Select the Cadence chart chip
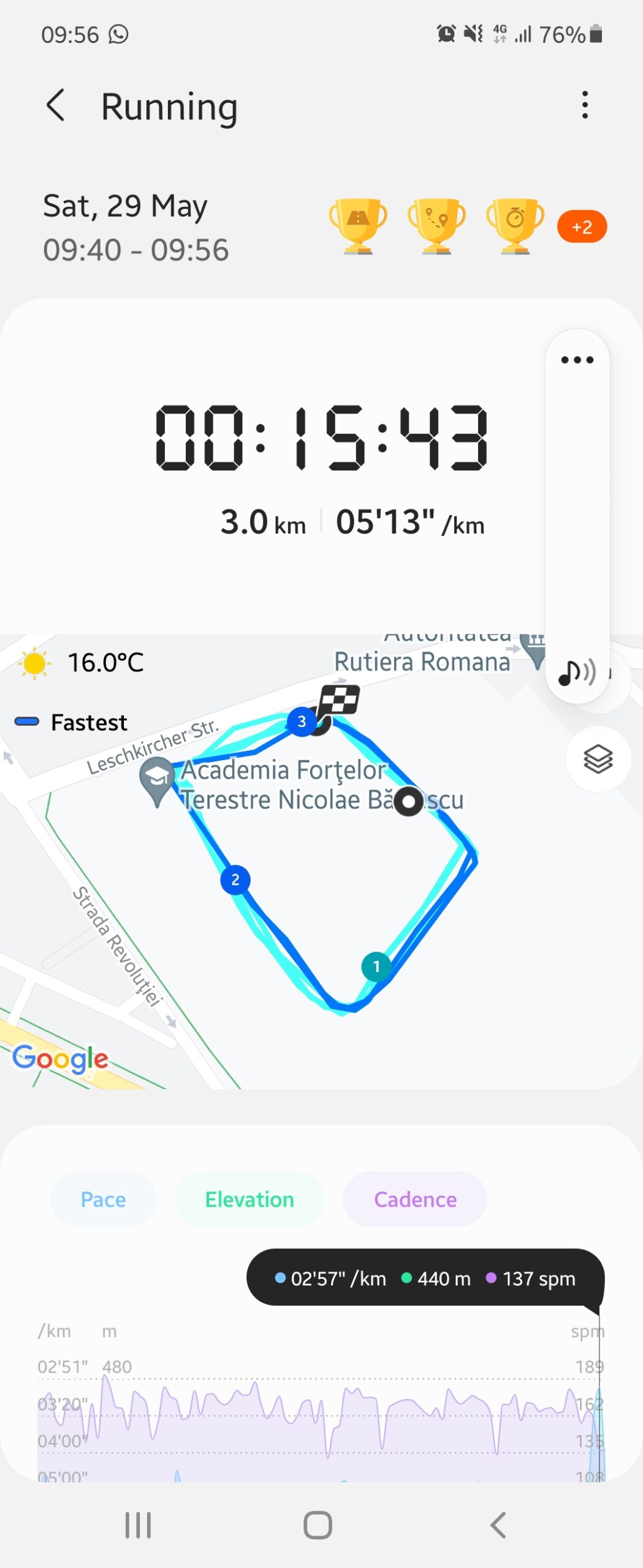The height and width of the screenshot is (1568, 643). [415, 1199]
